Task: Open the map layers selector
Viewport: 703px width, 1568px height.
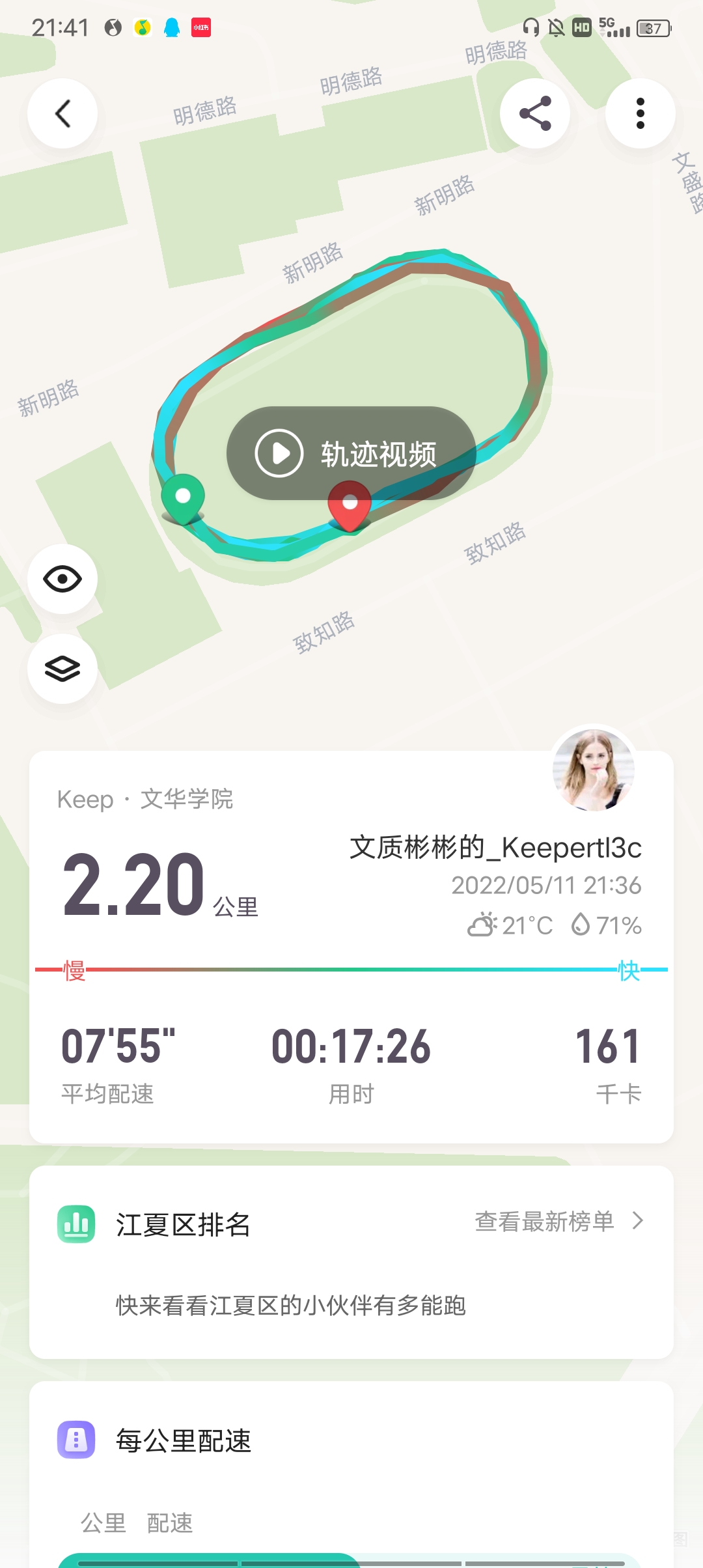Action: coord(62,669)
